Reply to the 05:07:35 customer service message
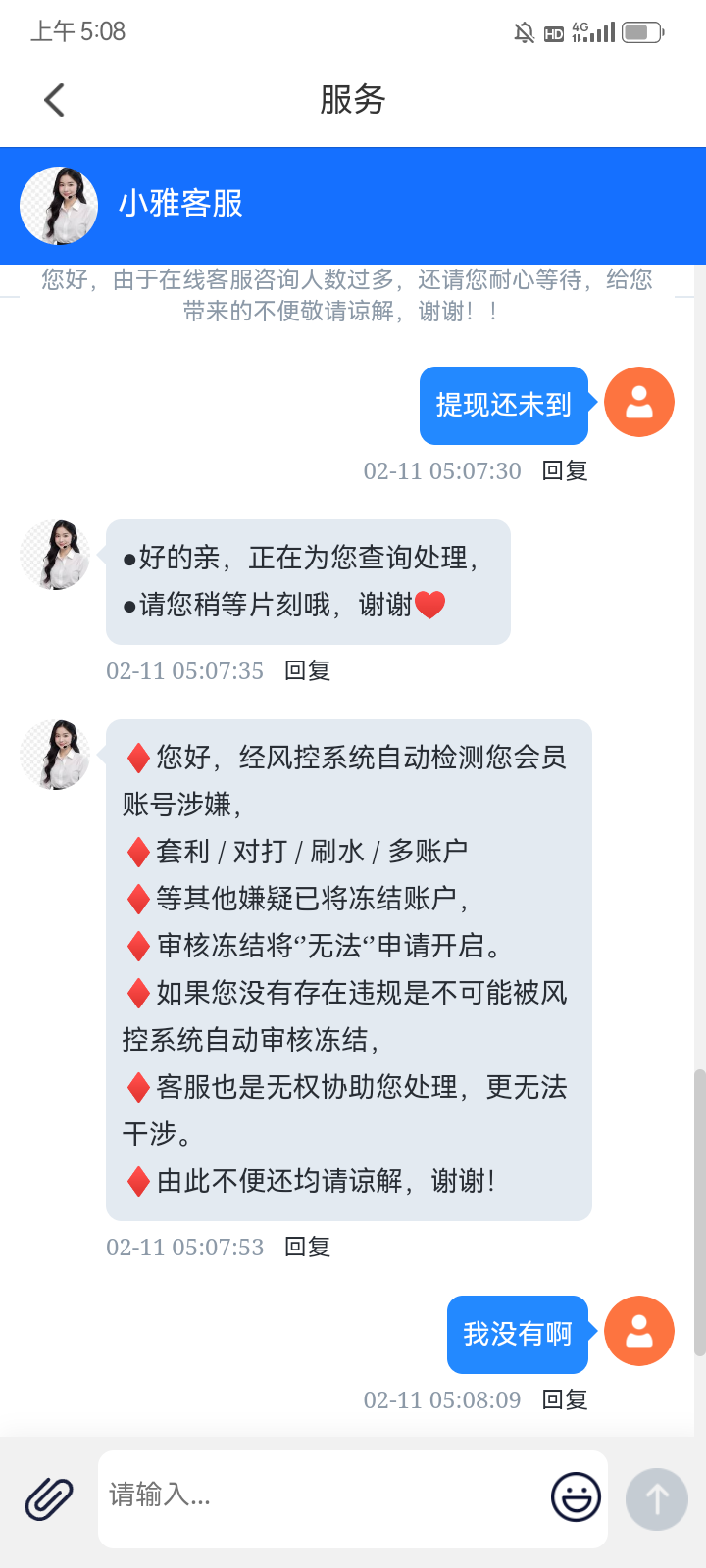The height and width of the screenshot is (1568, 706). [x=307, y=671]
